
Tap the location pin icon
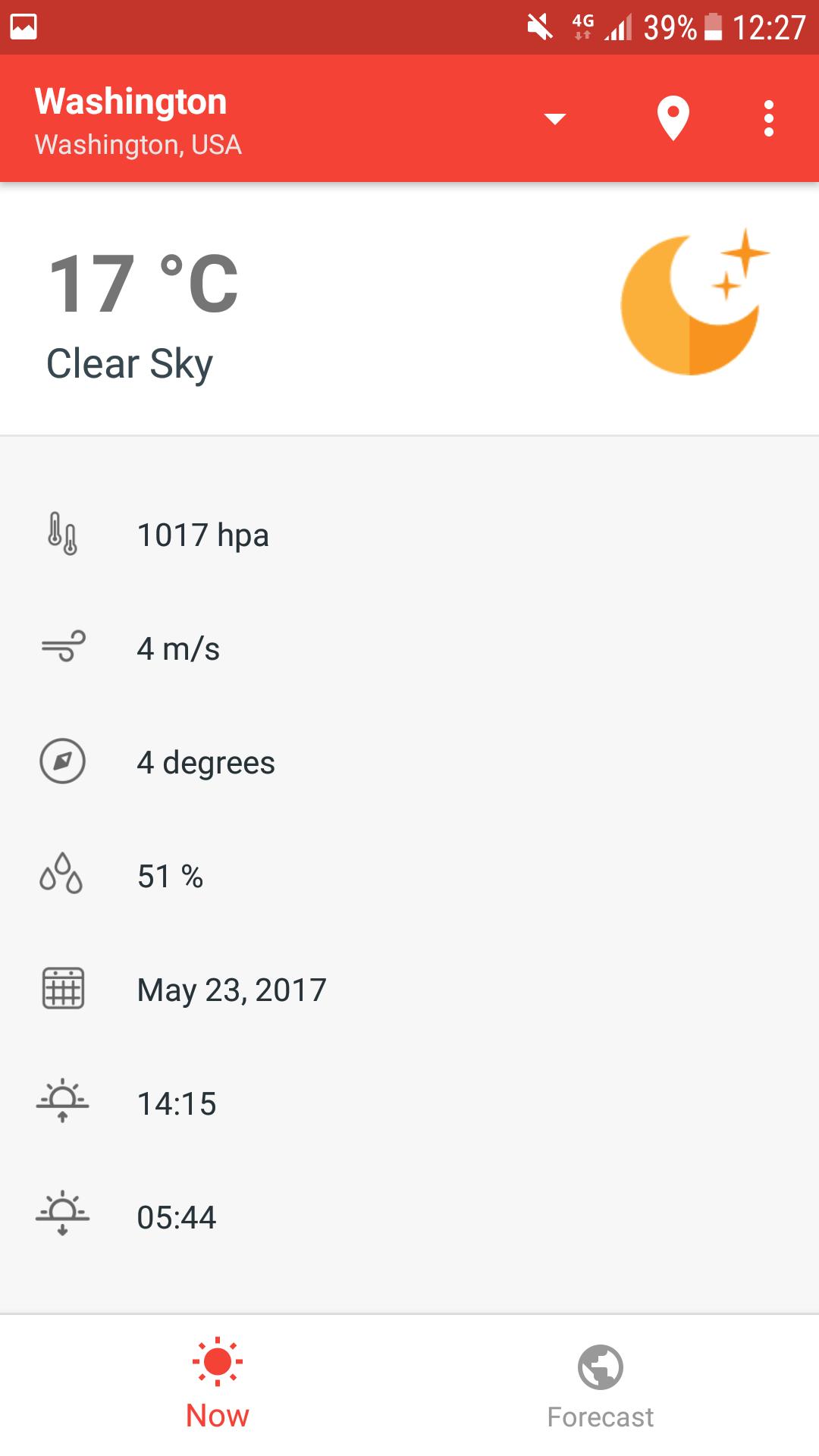[673, 119]
